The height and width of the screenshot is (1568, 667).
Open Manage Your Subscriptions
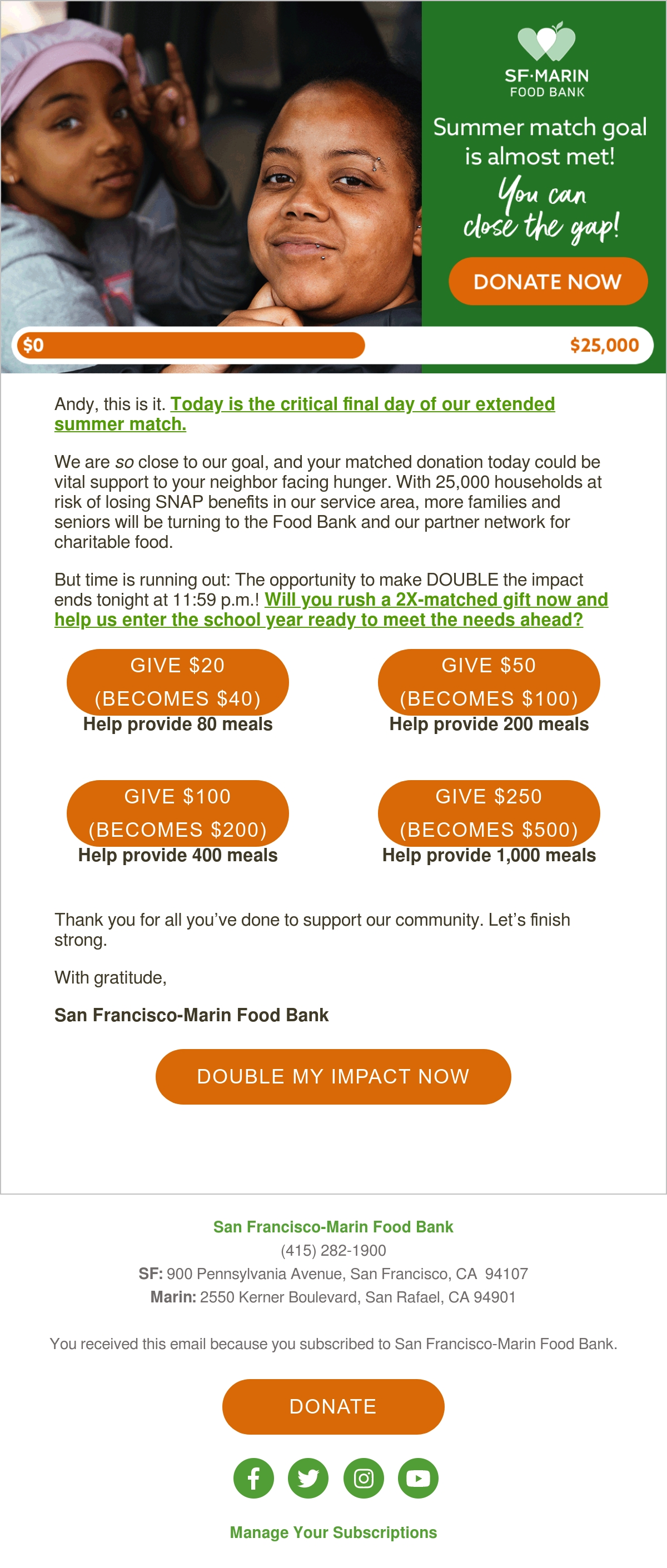(333, 1532)
